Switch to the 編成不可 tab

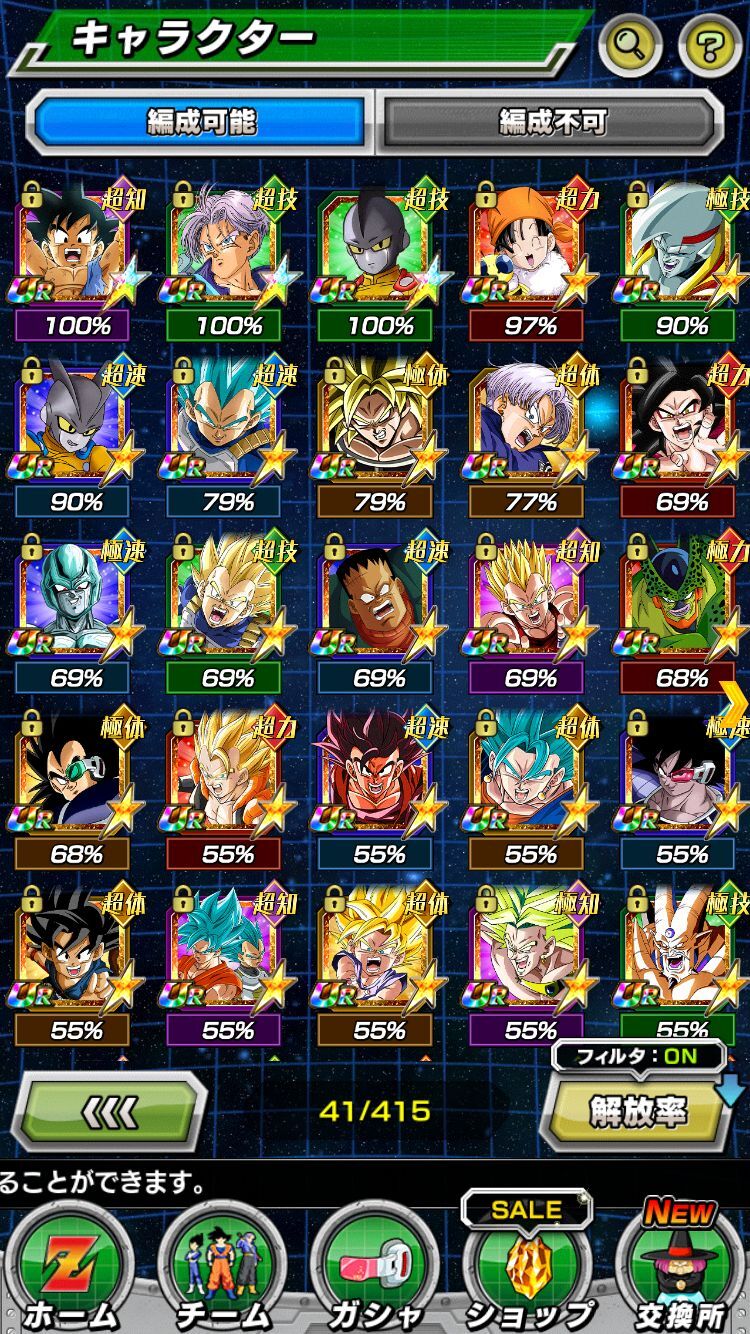tap(553, 122)
